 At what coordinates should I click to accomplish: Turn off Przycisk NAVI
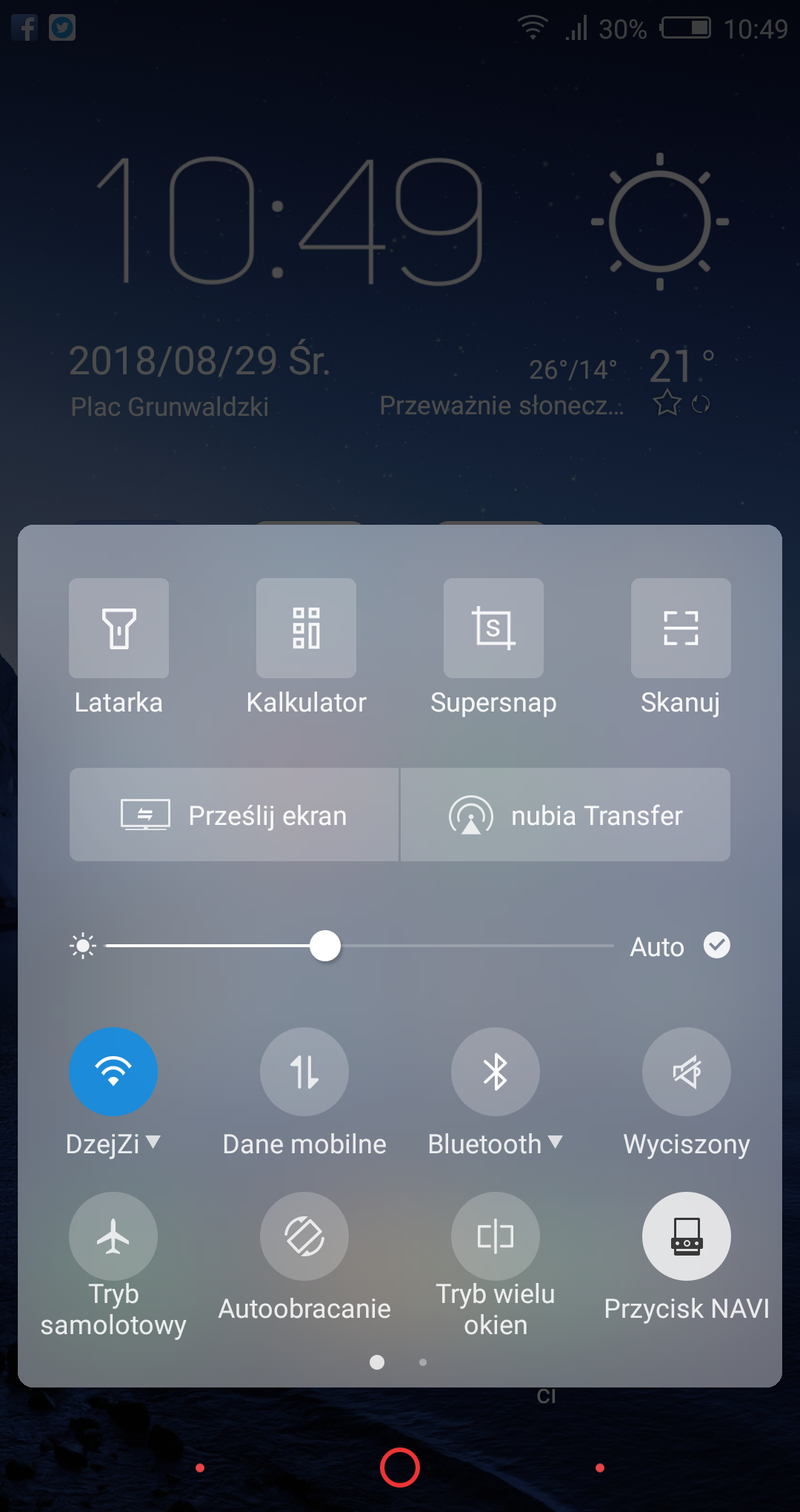coord(687,1236)
